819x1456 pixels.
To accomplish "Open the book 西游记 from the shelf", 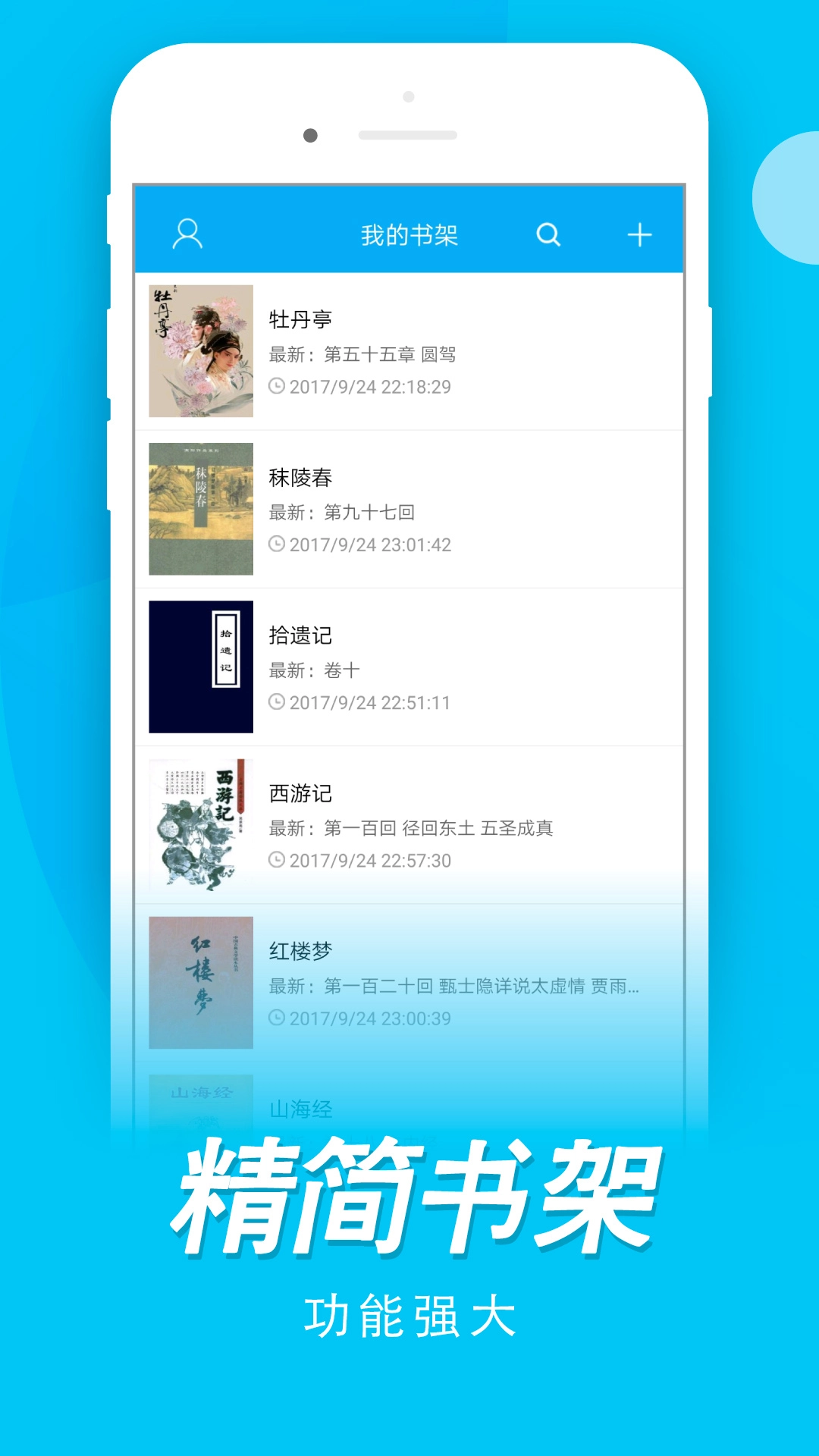I will click(301, 794).
